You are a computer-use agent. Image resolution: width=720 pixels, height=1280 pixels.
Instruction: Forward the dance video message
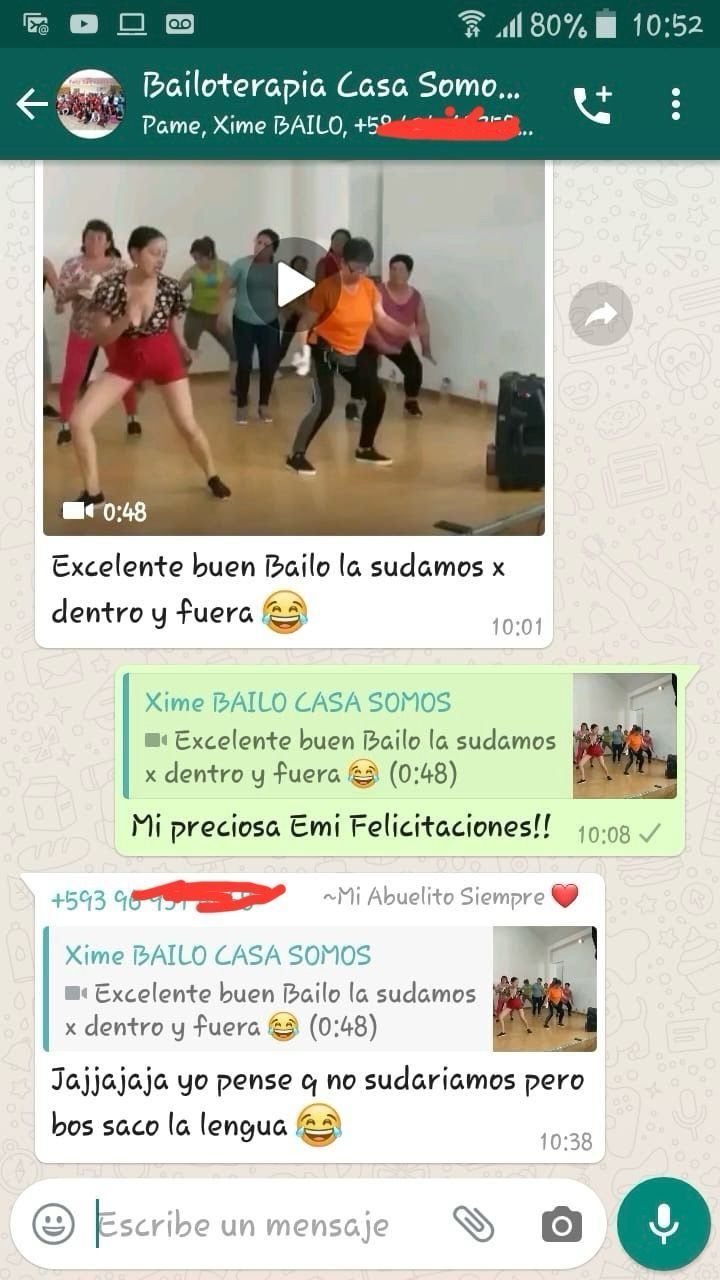pos(600,315)
